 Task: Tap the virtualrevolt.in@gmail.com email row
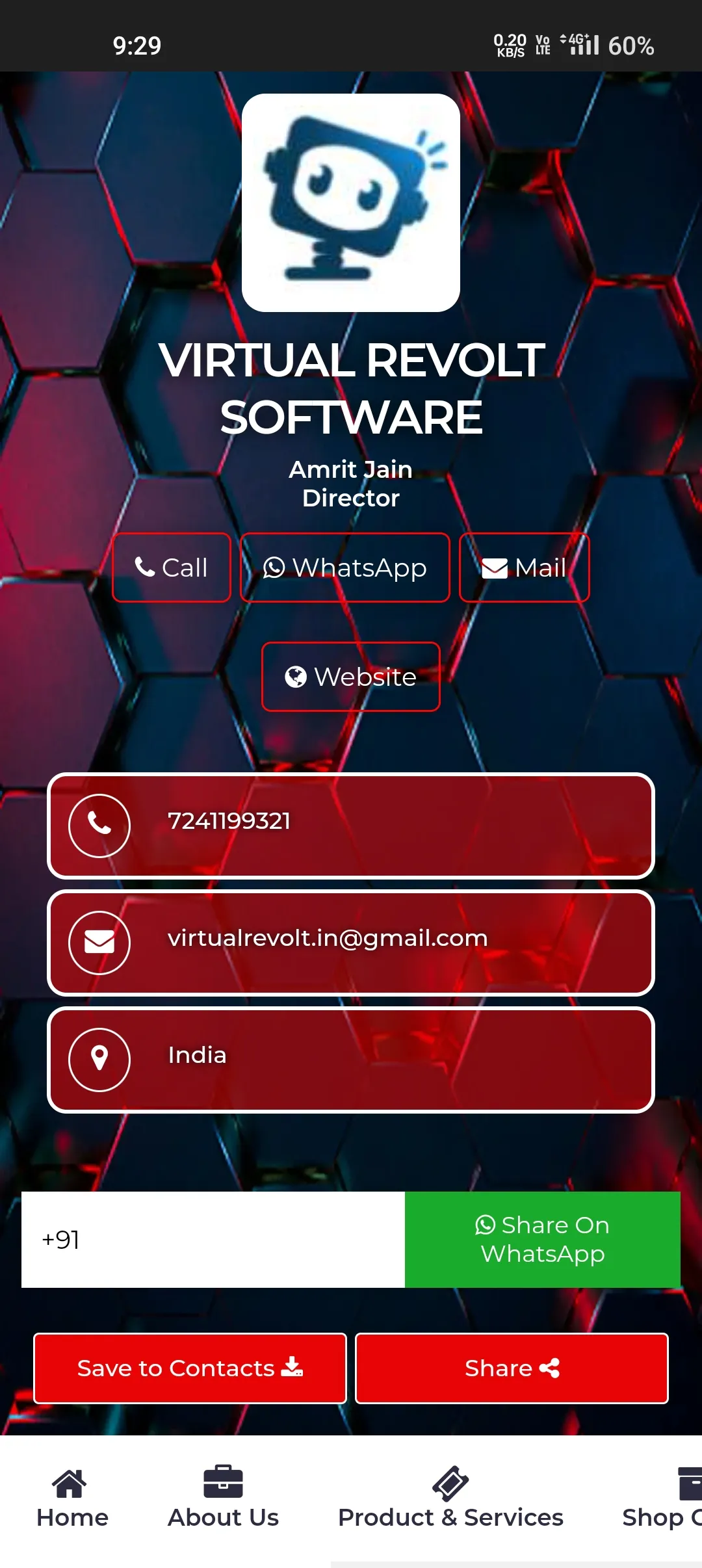(x=351, y=943)
